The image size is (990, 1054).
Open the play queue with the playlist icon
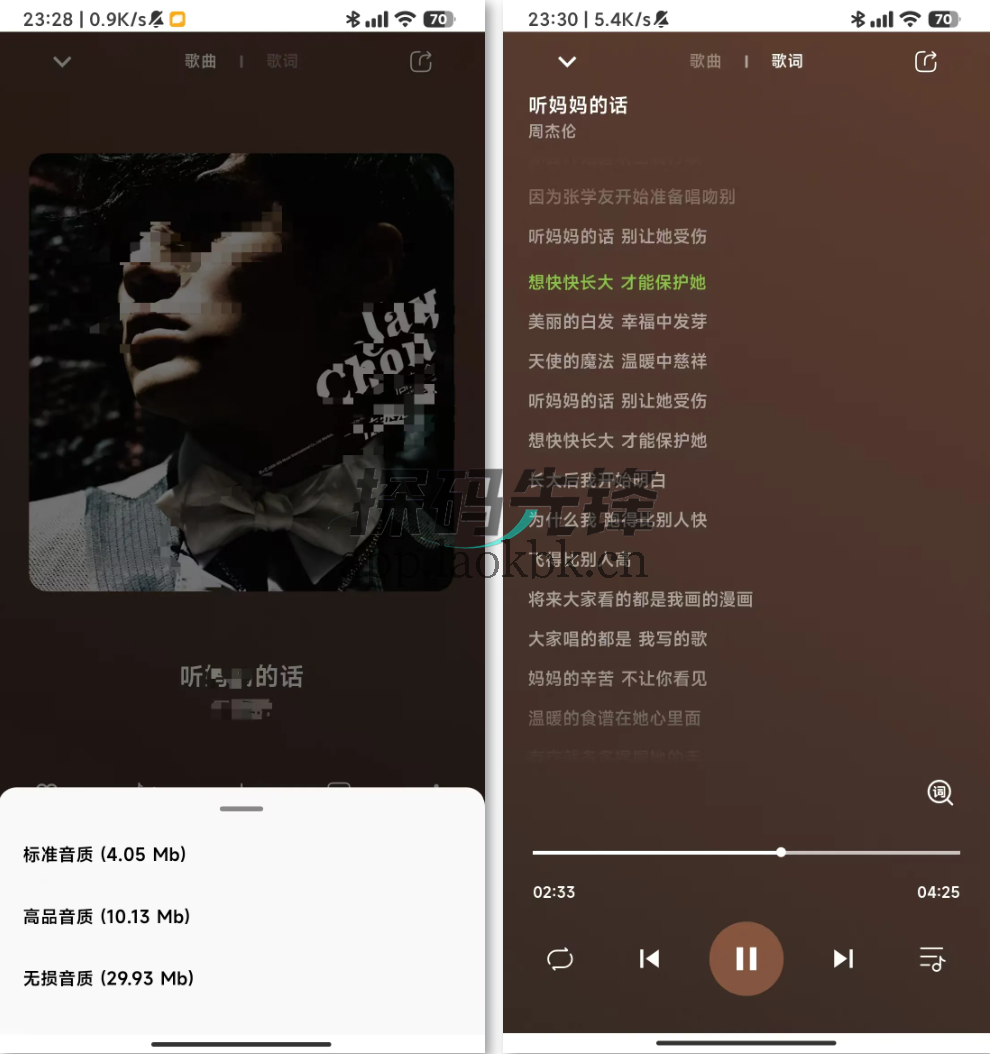(931, 958)
